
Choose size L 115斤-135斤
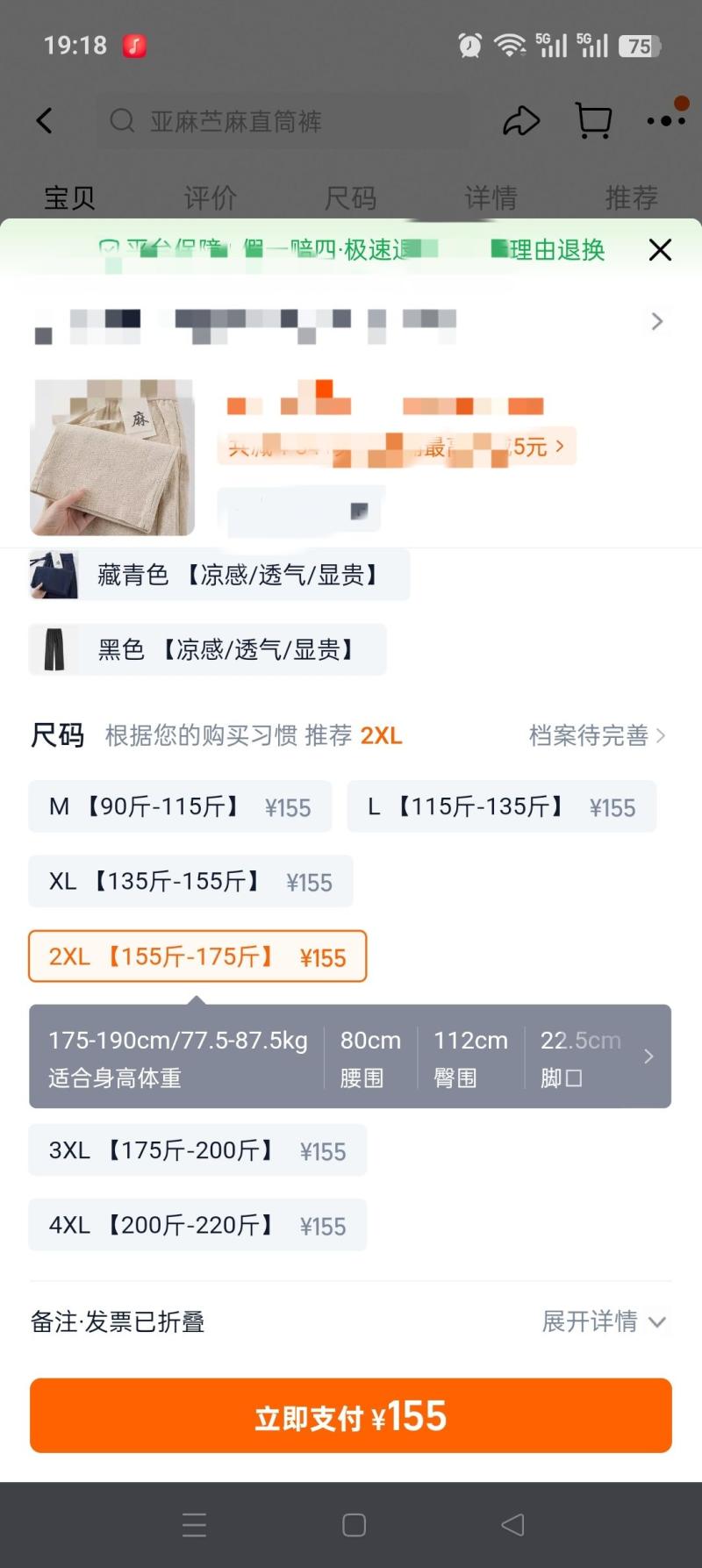[501, 807]
